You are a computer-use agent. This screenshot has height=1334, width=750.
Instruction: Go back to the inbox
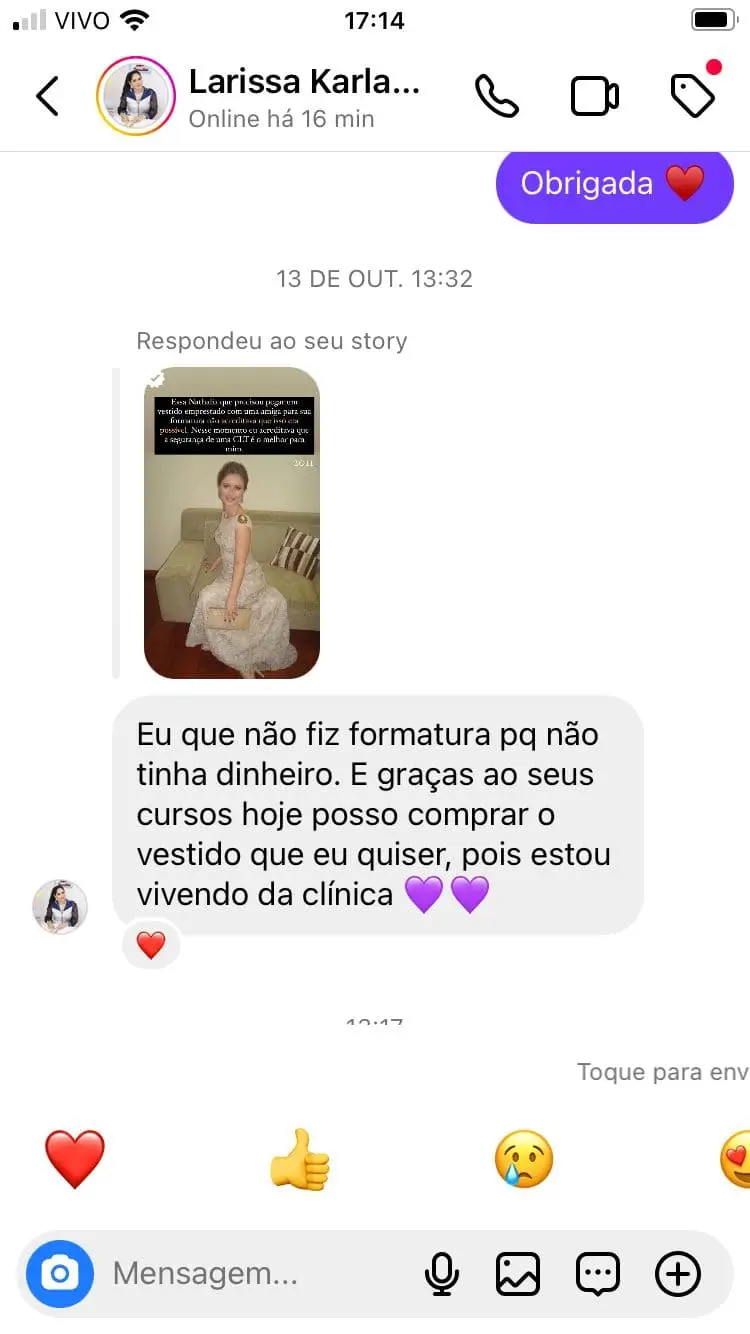[47, 96]
